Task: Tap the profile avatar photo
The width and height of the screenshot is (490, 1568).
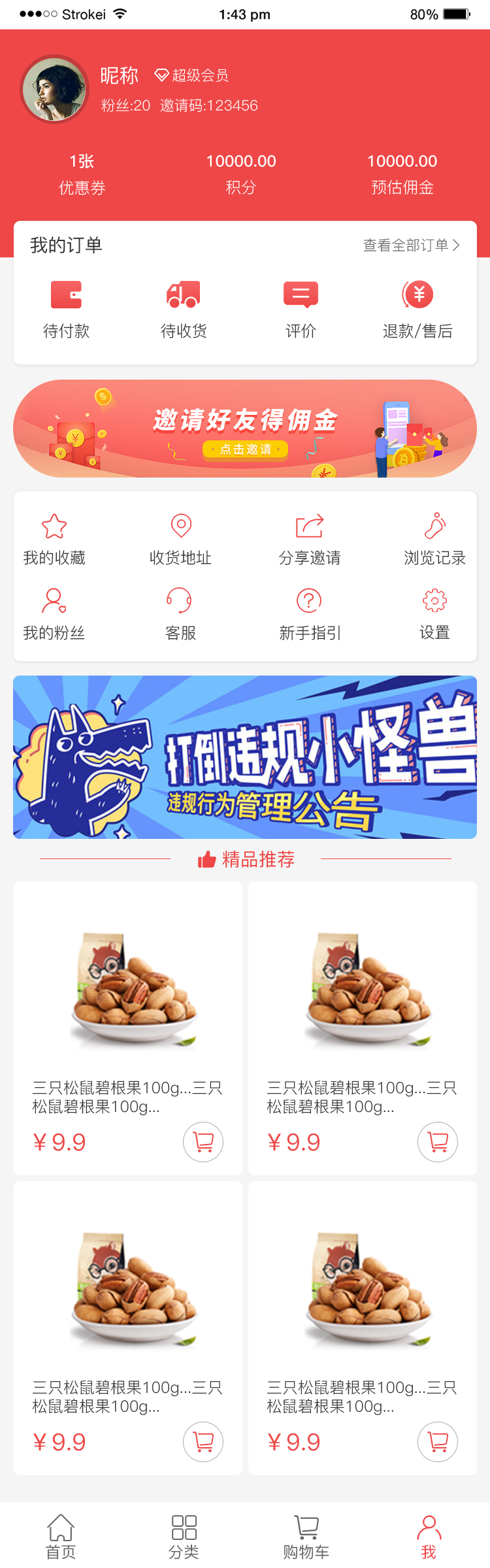Action: tap(55, 90)
